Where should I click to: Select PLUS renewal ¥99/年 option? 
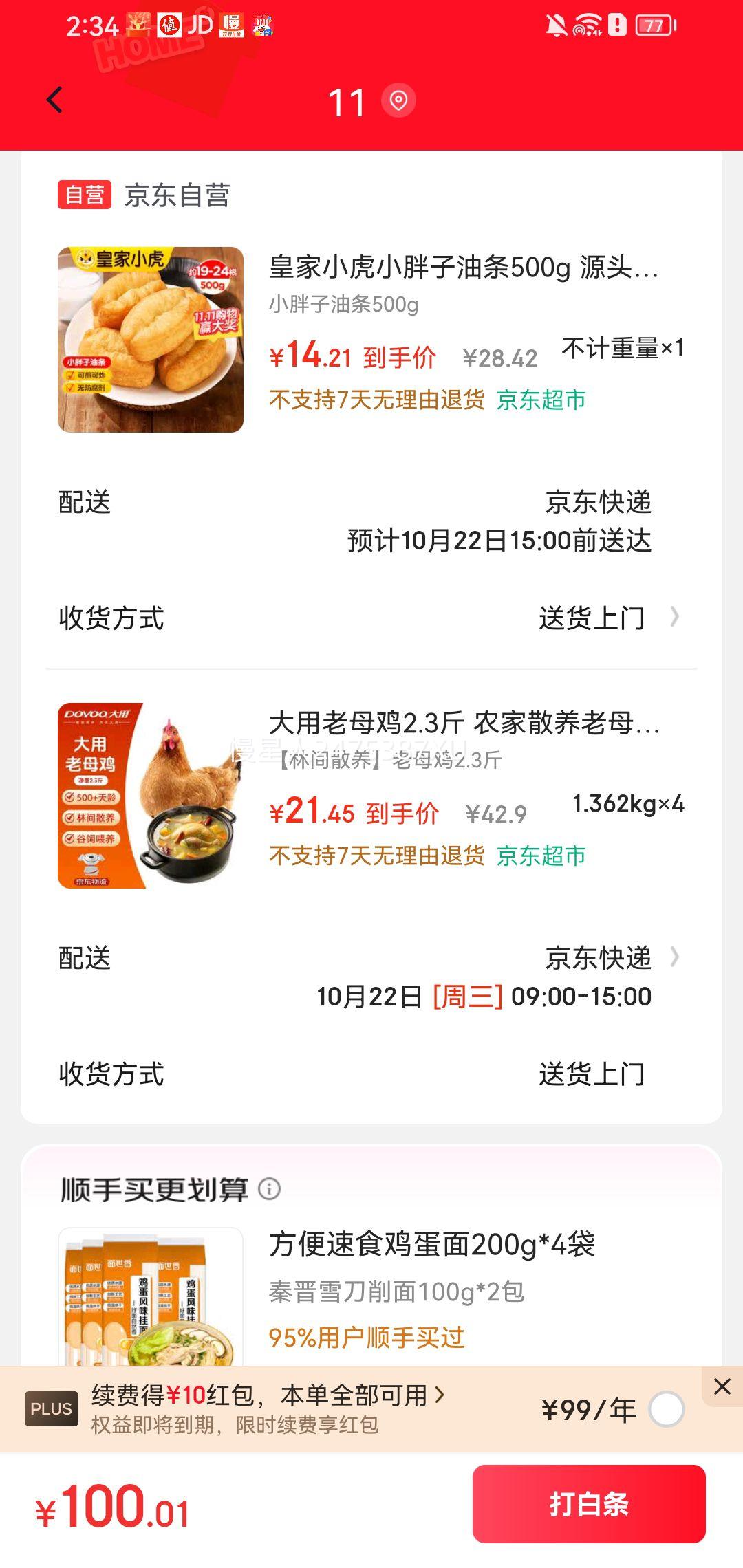pyautogui.click(x=666, y=1410)
